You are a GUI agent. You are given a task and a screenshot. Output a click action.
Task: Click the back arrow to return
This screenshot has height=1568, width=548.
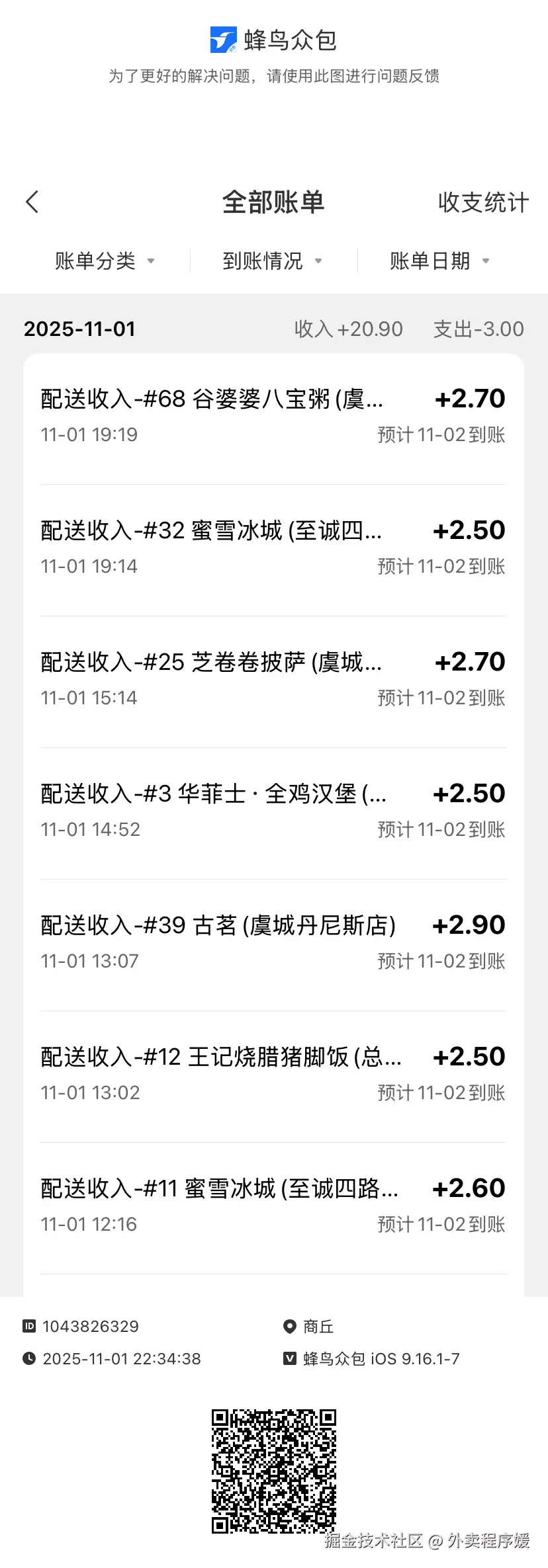coord(32,202)
